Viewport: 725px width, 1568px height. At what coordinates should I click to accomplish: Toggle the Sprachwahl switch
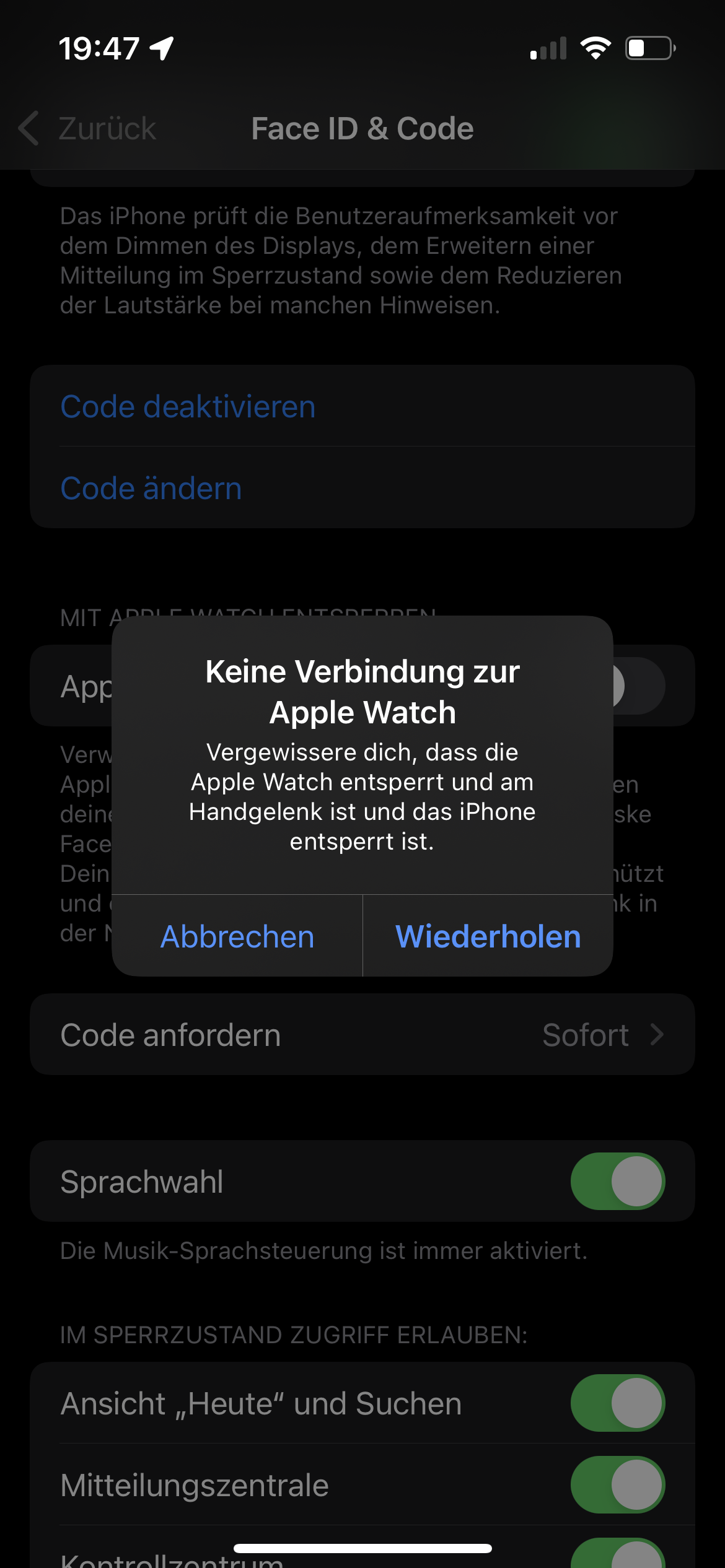617,1182
